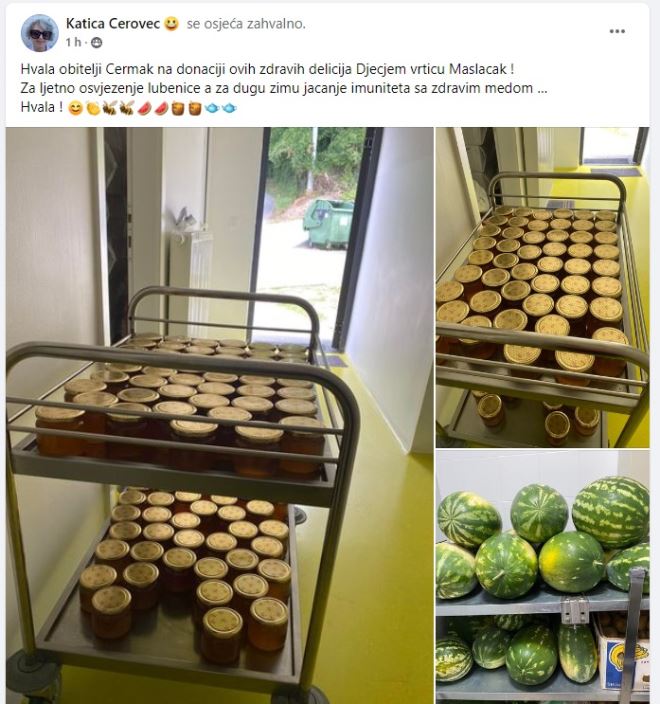Open the Katica Cerovec profile name link

113,23
